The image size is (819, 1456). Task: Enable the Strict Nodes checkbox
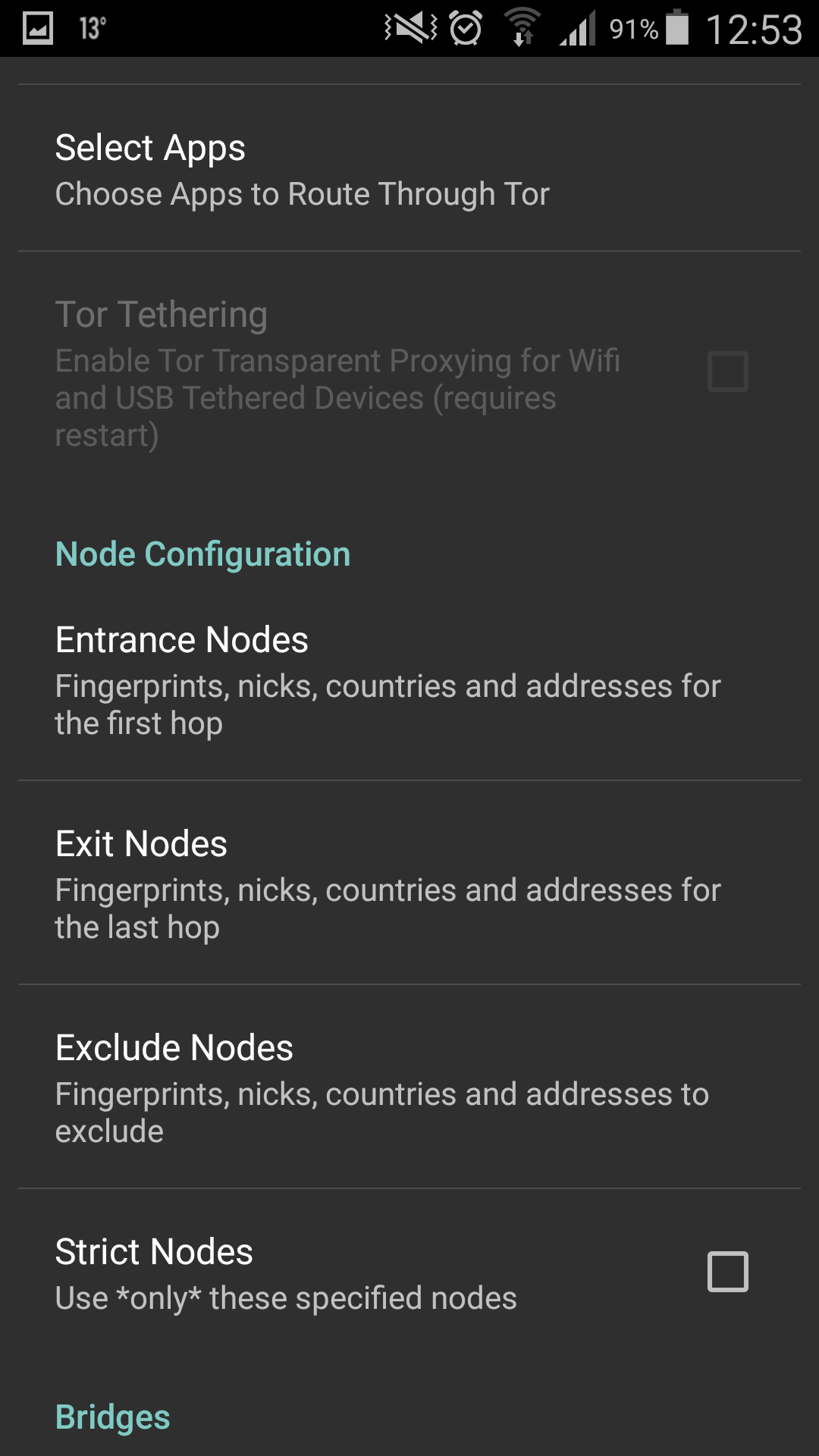pyautogui.click(x=727, y=1272)
